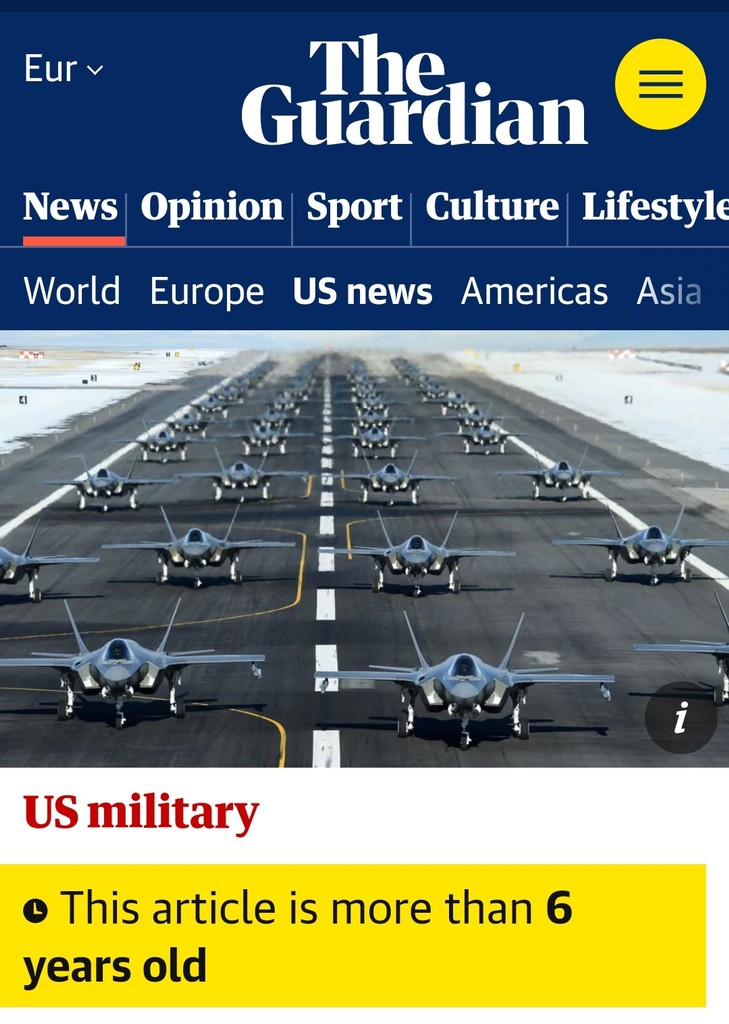Open the Opinion section
The height and width of the screenshot is (1024, 729).
212,207
